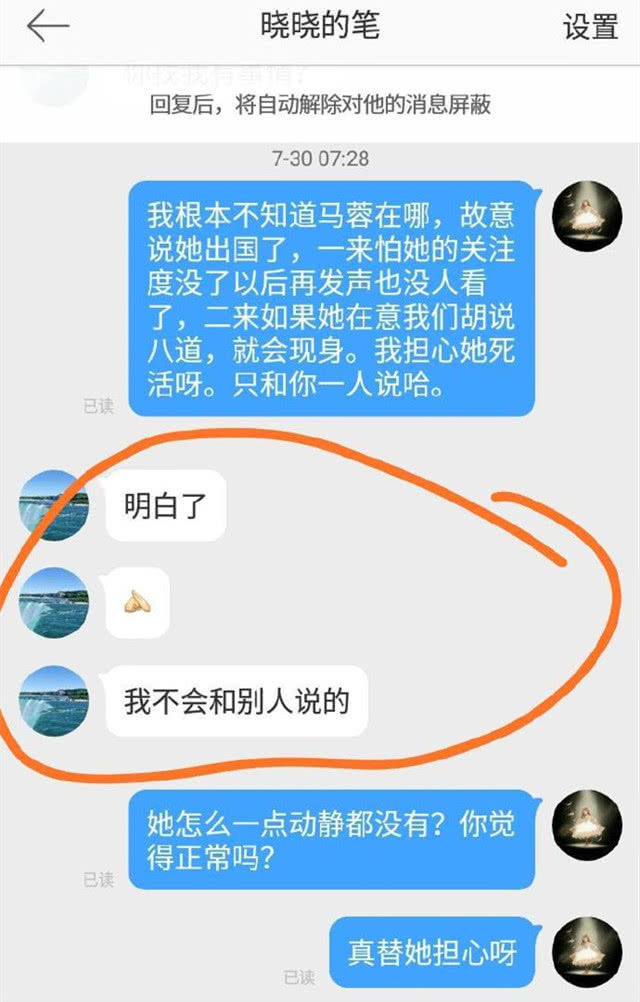Open sender's avatar beside the 7-30 long message

pos(587,217)
